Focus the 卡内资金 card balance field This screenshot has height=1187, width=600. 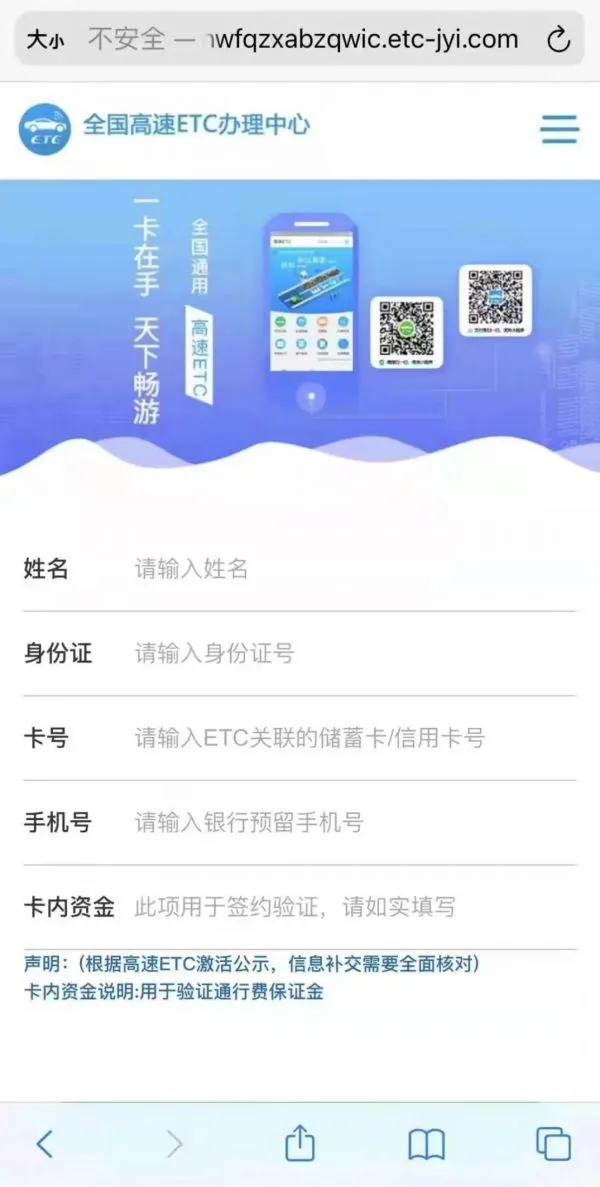point(350,908)
